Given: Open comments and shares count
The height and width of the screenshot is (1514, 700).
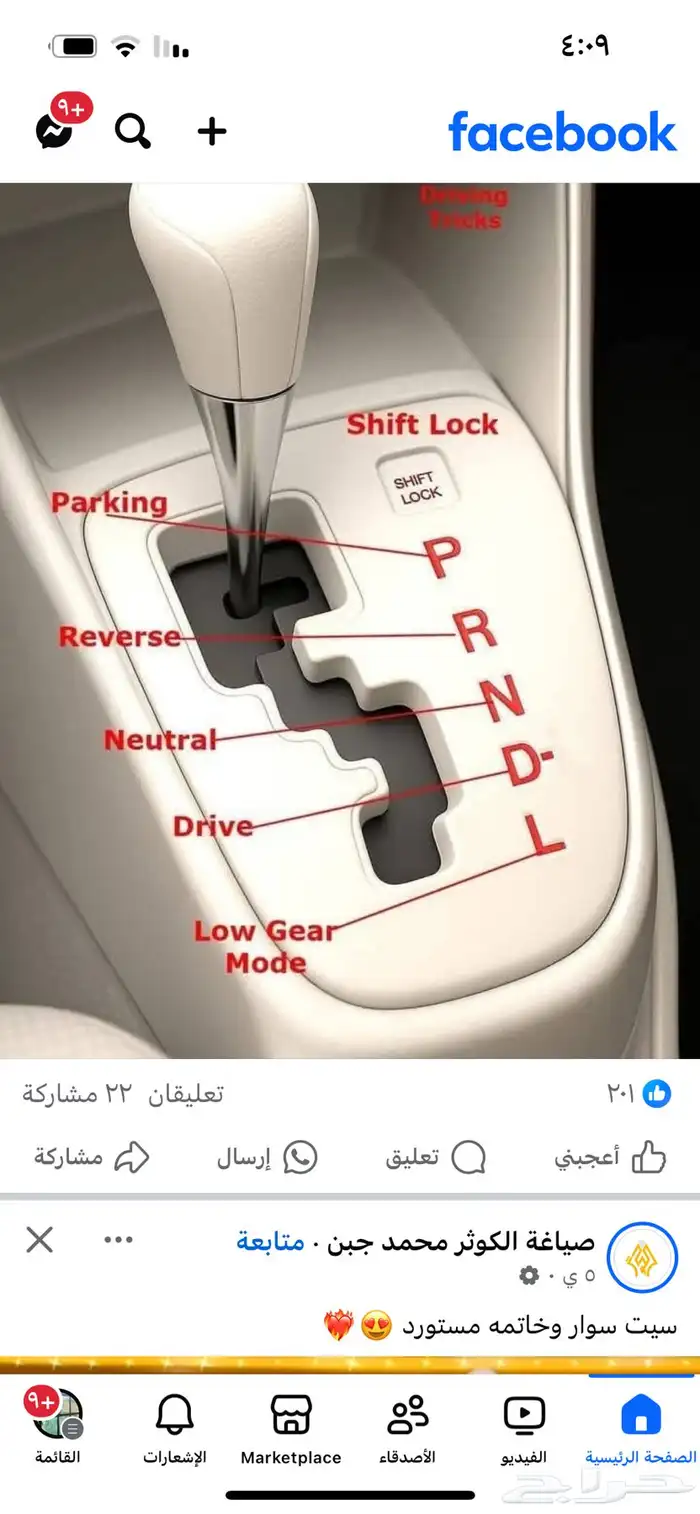Looking at the screenshot, I should click(x=123, y=1094).
